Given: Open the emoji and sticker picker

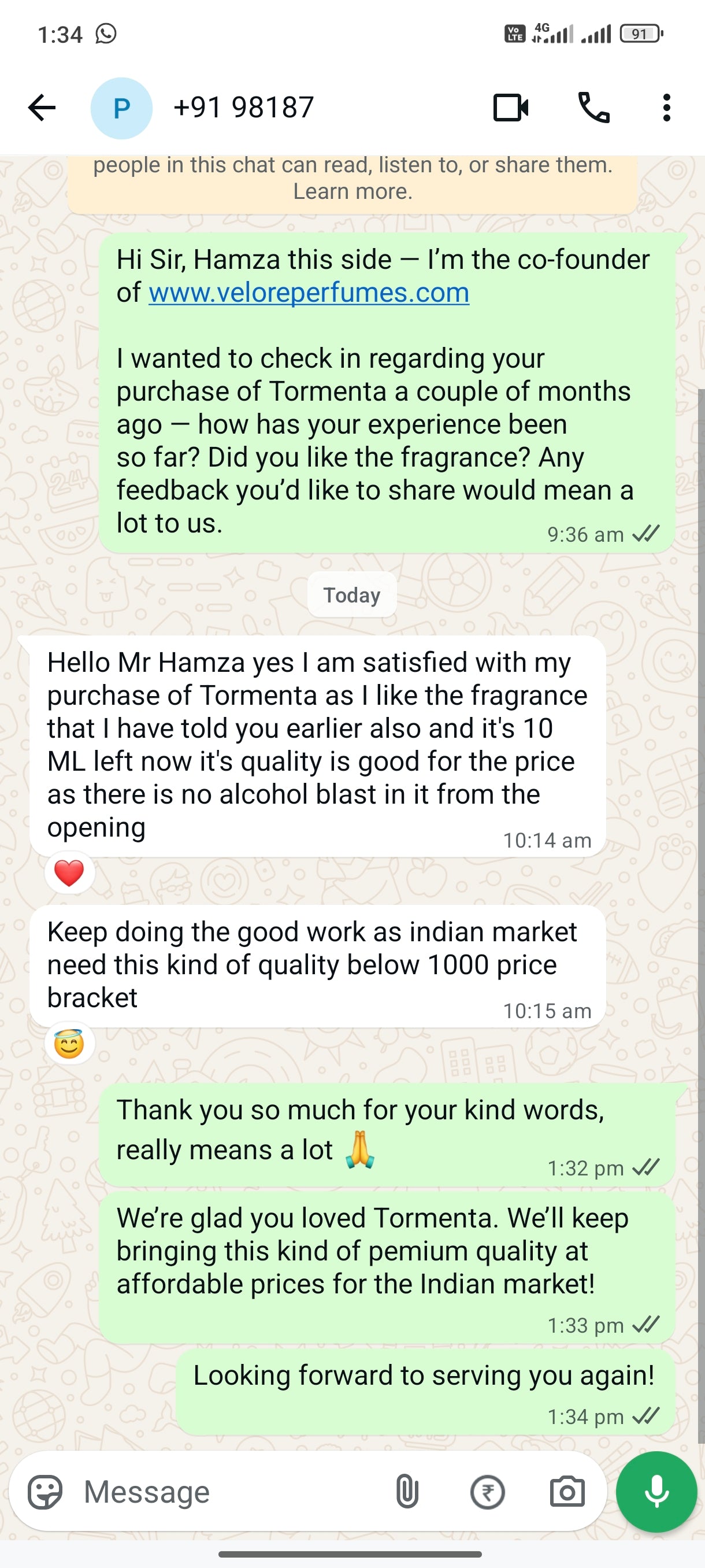Looking at the screenshot, I should pos(45,1492).
